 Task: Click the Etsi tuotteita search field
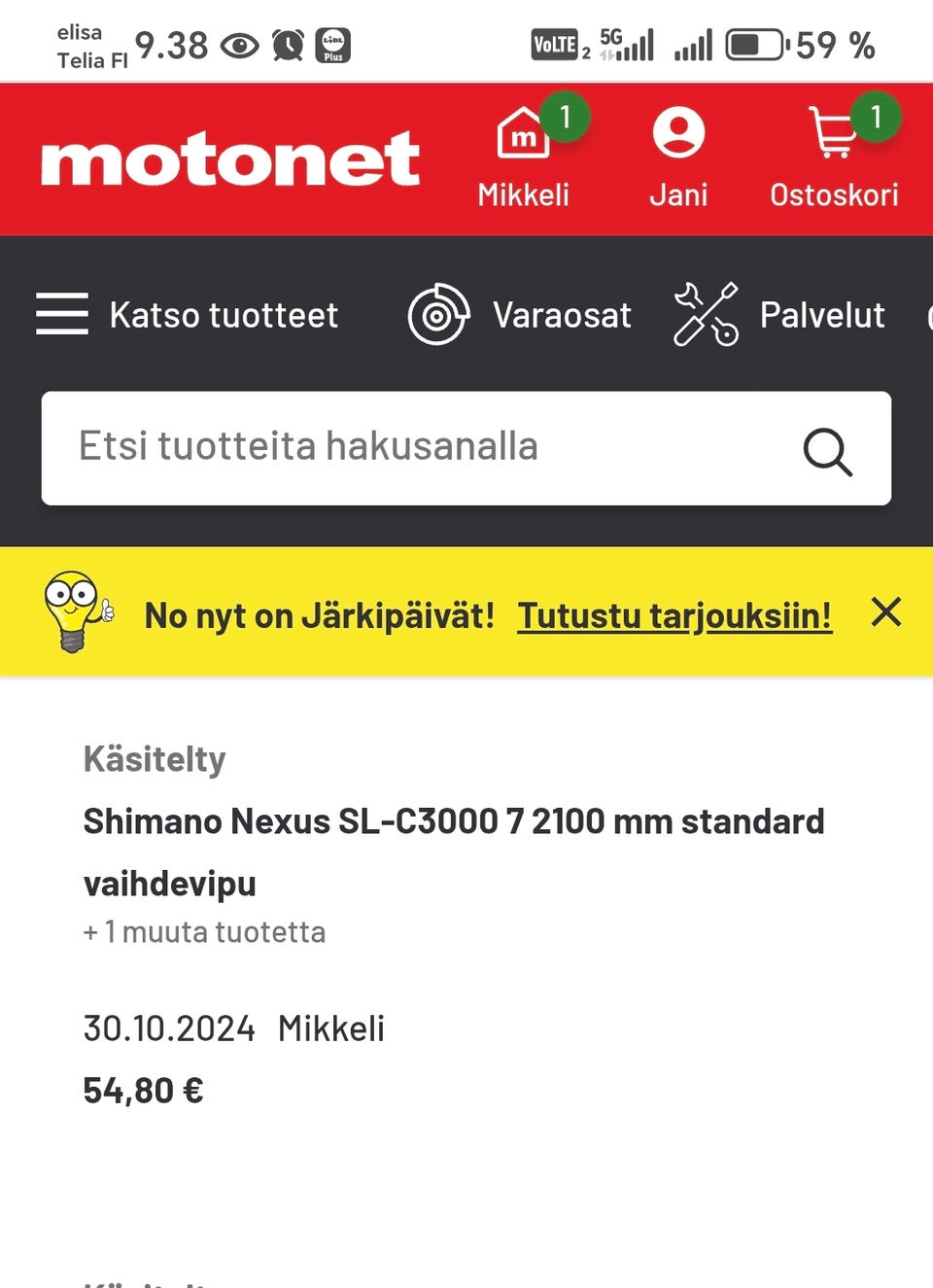coord(389,448)
